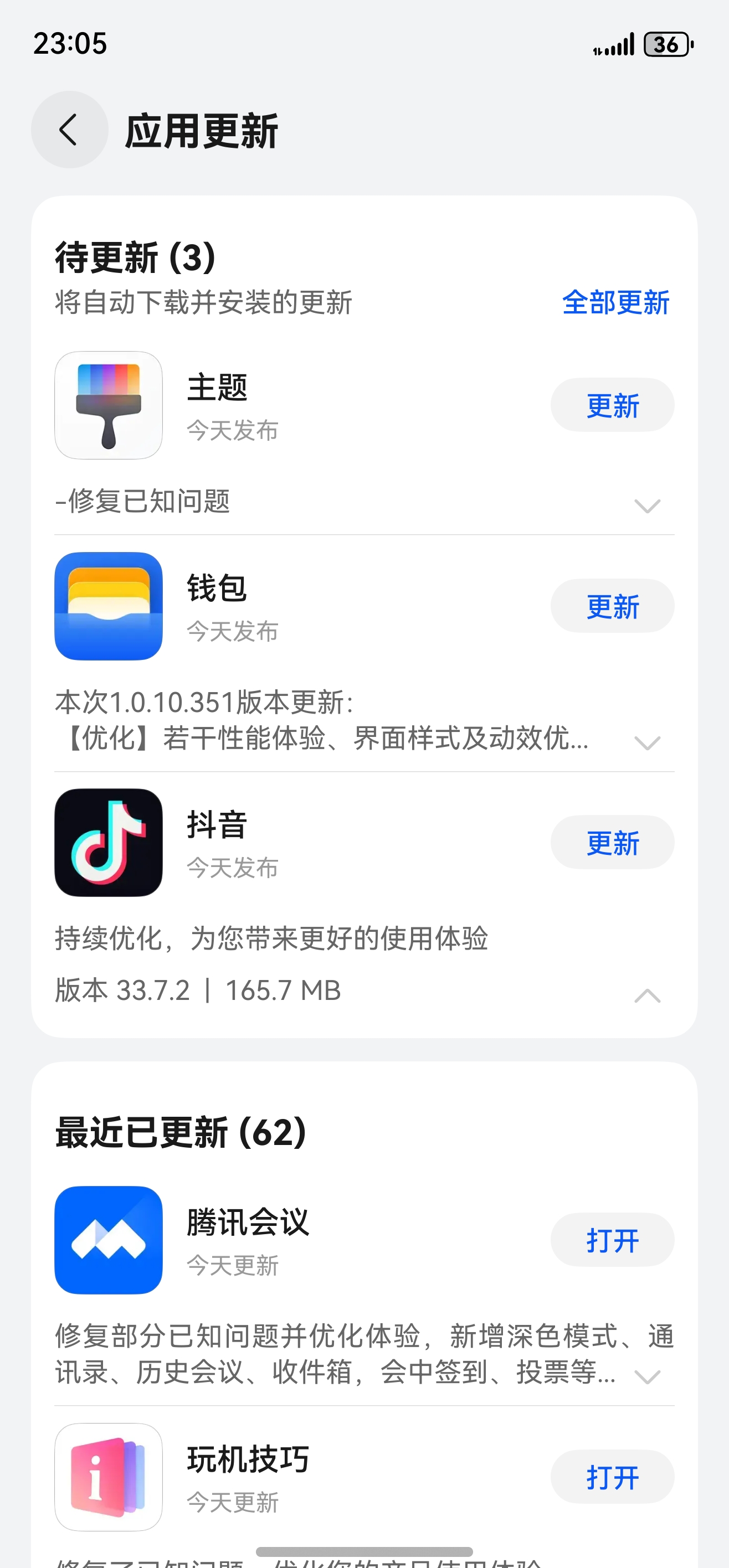The image size is (729, 1568).
Task: Open 腾讯会议 with the 打开 button
Action: [612, 1240]
